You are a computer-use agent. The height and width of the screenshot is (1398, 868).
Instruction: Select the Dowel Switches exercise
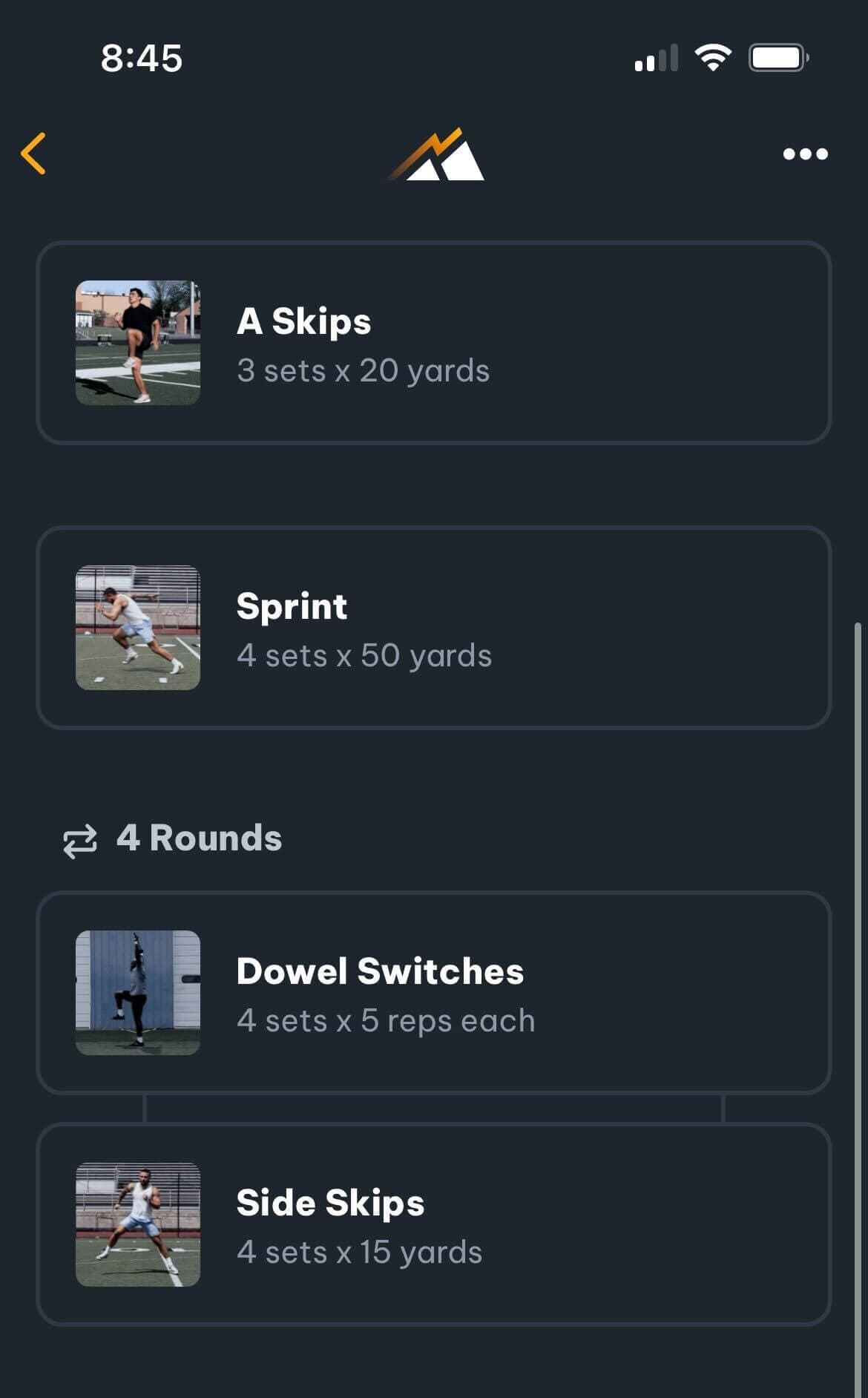point(434,993)
